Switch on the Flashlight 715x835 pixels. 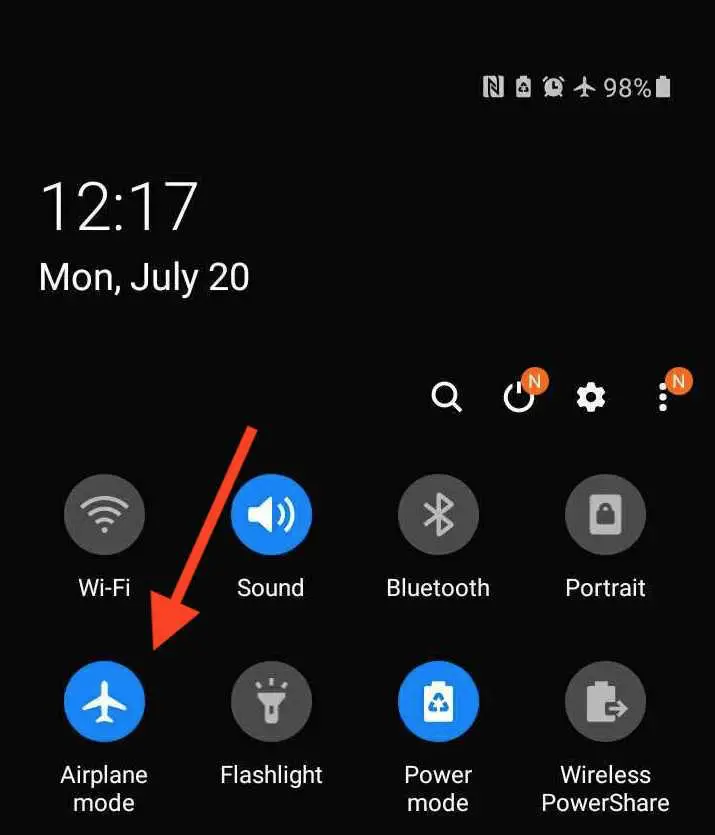click(x=271, y=703)
